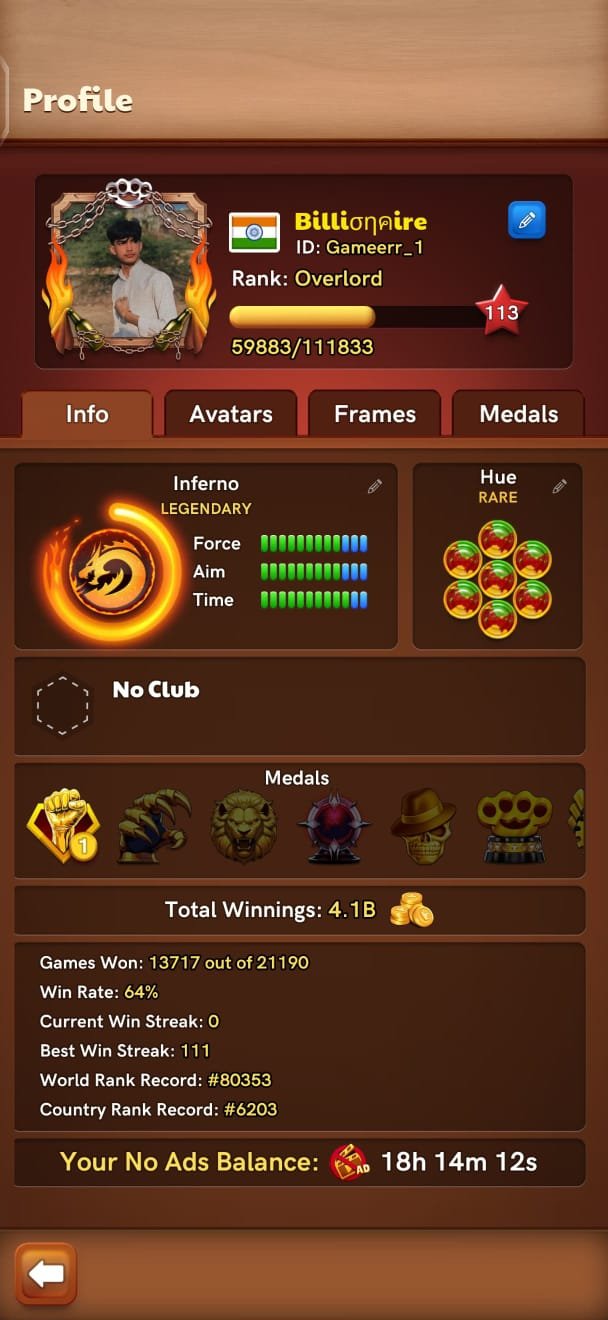The height and width of the screenshot is (1320, 608).
Task: Open the No Club panel
Action: [299, 705]
